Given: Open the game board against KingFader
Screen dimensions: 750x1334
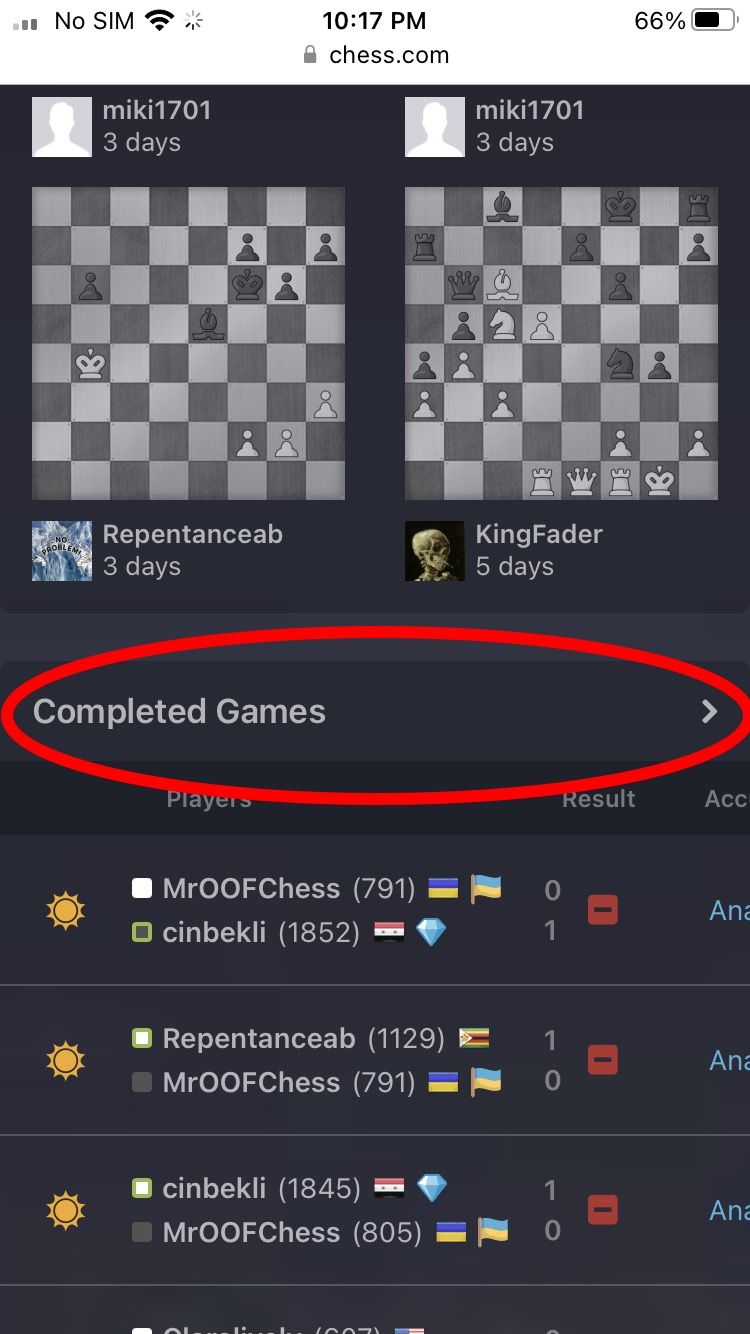Looking at the screenshot, I should 561,343.
